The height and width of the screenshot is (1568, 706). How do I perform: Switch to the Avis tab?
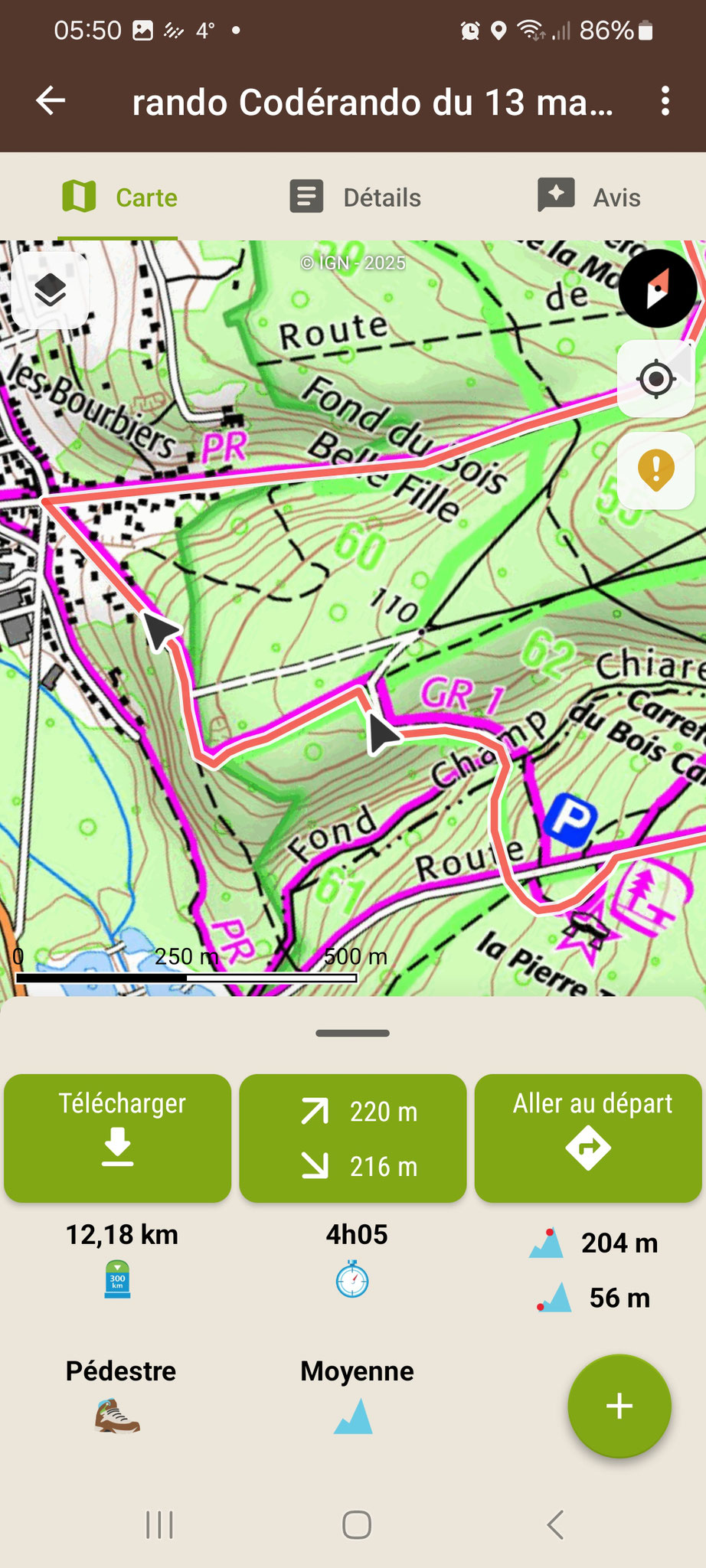590,198
